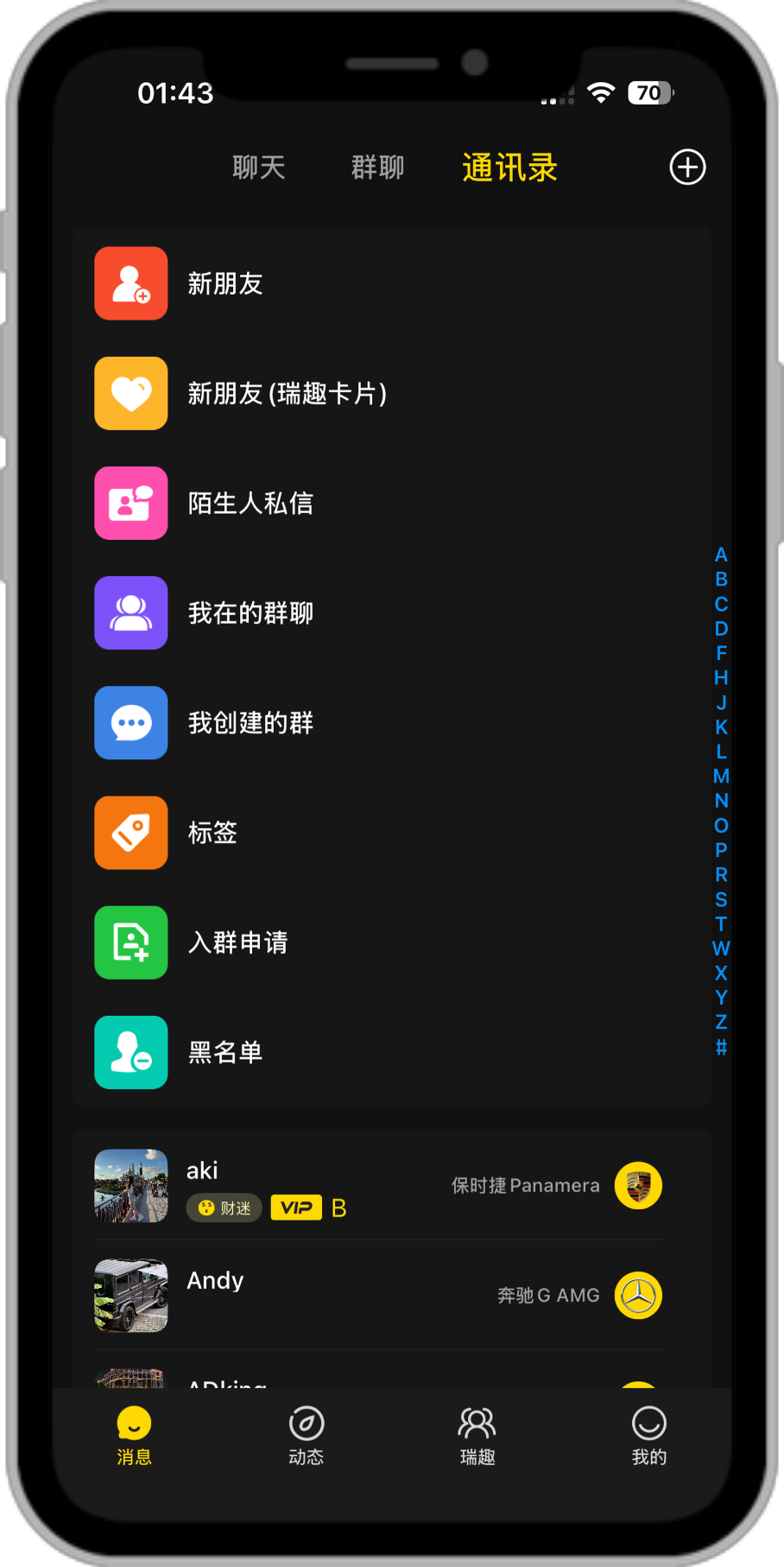Screen dimensions: 784x1567
Task: Tap the plus button to add contacts
Action: [686, 167]
